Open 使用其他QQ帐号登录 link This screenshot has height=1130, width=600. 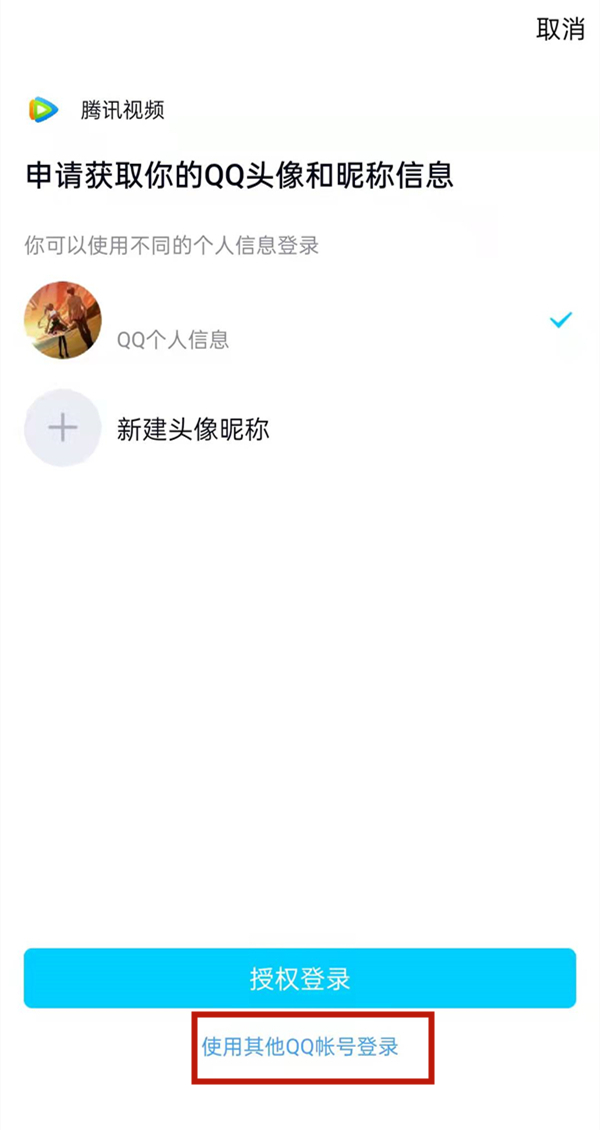pyautogui.click(x=300, y=1047)
